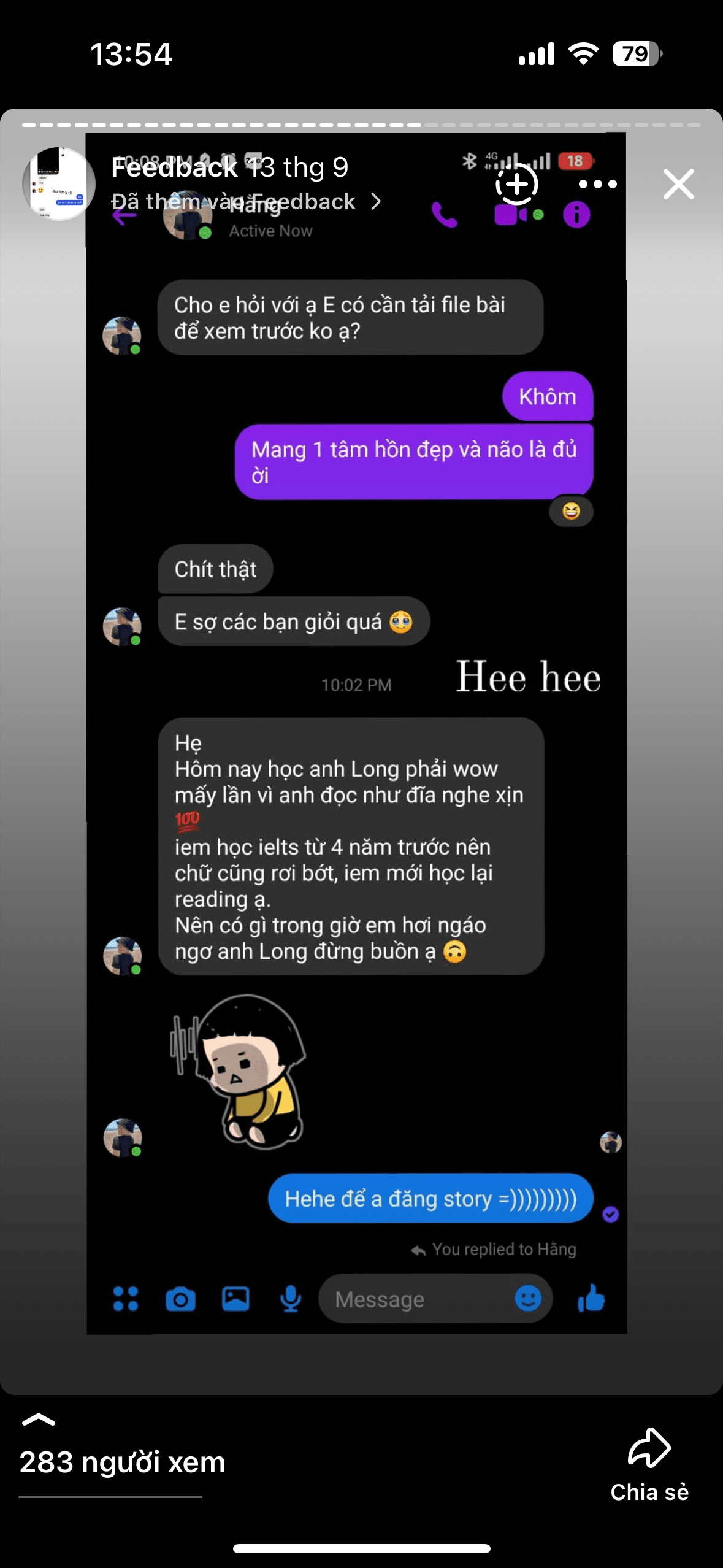The image size is (723, 1568).
Task: Open the camera in Messenger composer
Action: [180, 1298]
